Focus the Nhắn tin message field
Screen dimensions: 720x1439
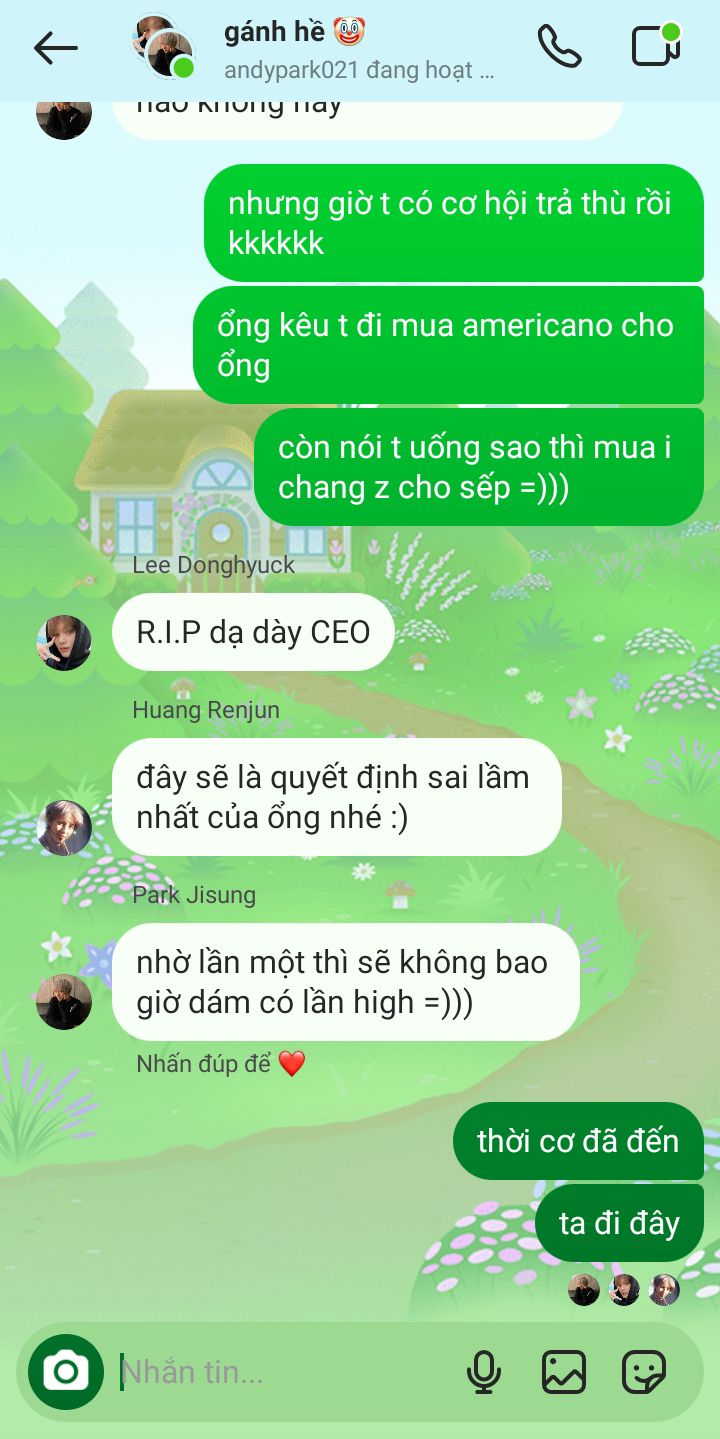click(280, 1372)
